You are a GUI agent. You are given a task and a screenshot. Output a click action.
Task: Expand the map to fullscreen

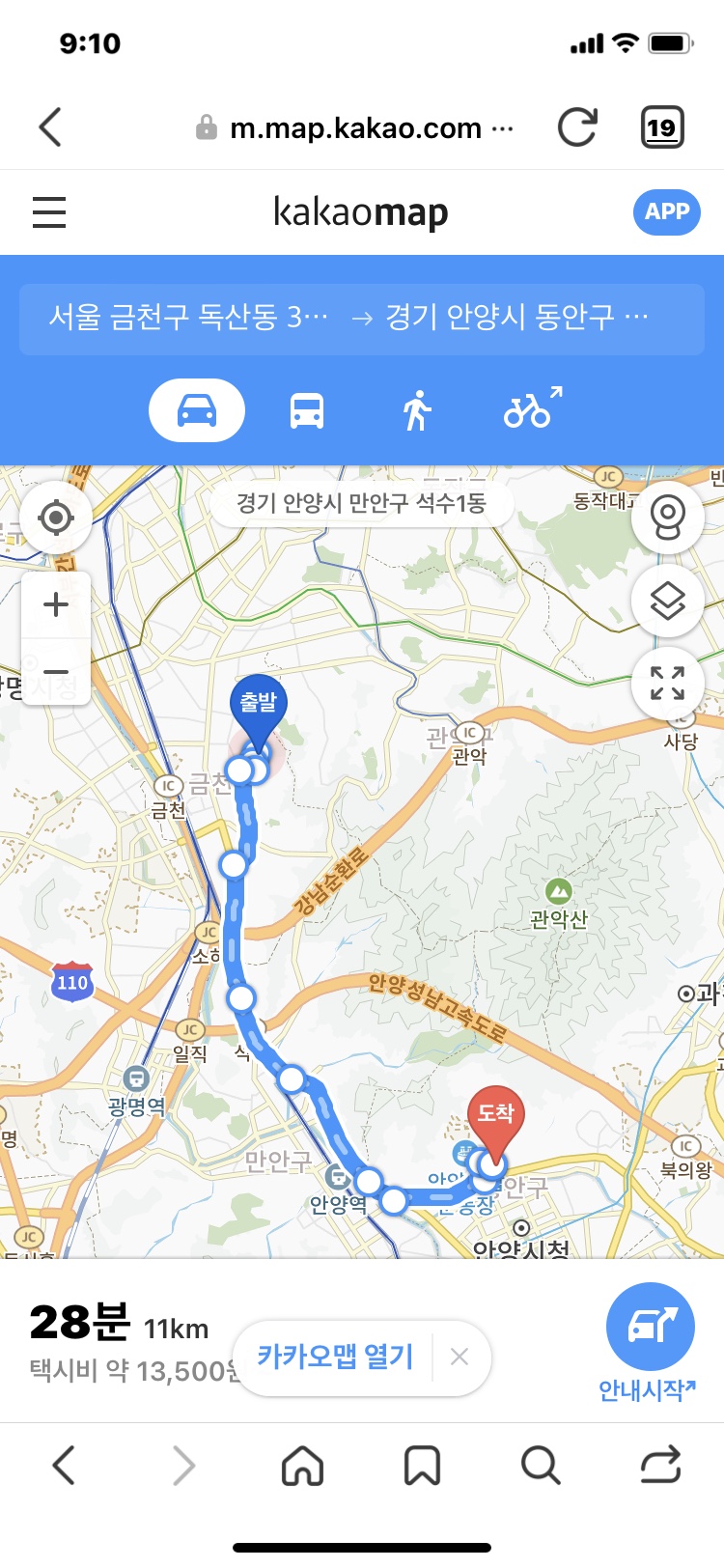[x=667, y=684]
